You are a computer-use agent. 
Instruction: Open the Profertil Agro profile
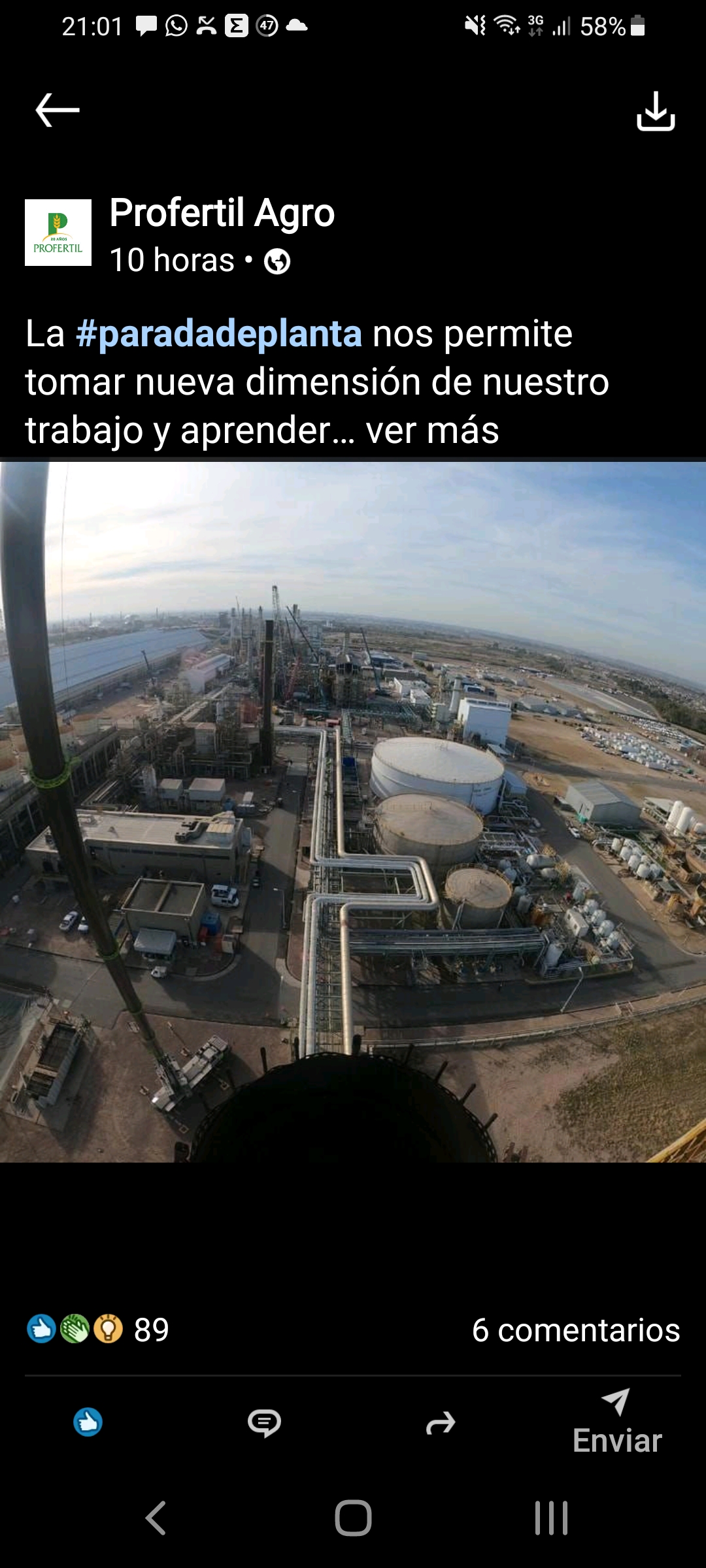tap(222, 213)
